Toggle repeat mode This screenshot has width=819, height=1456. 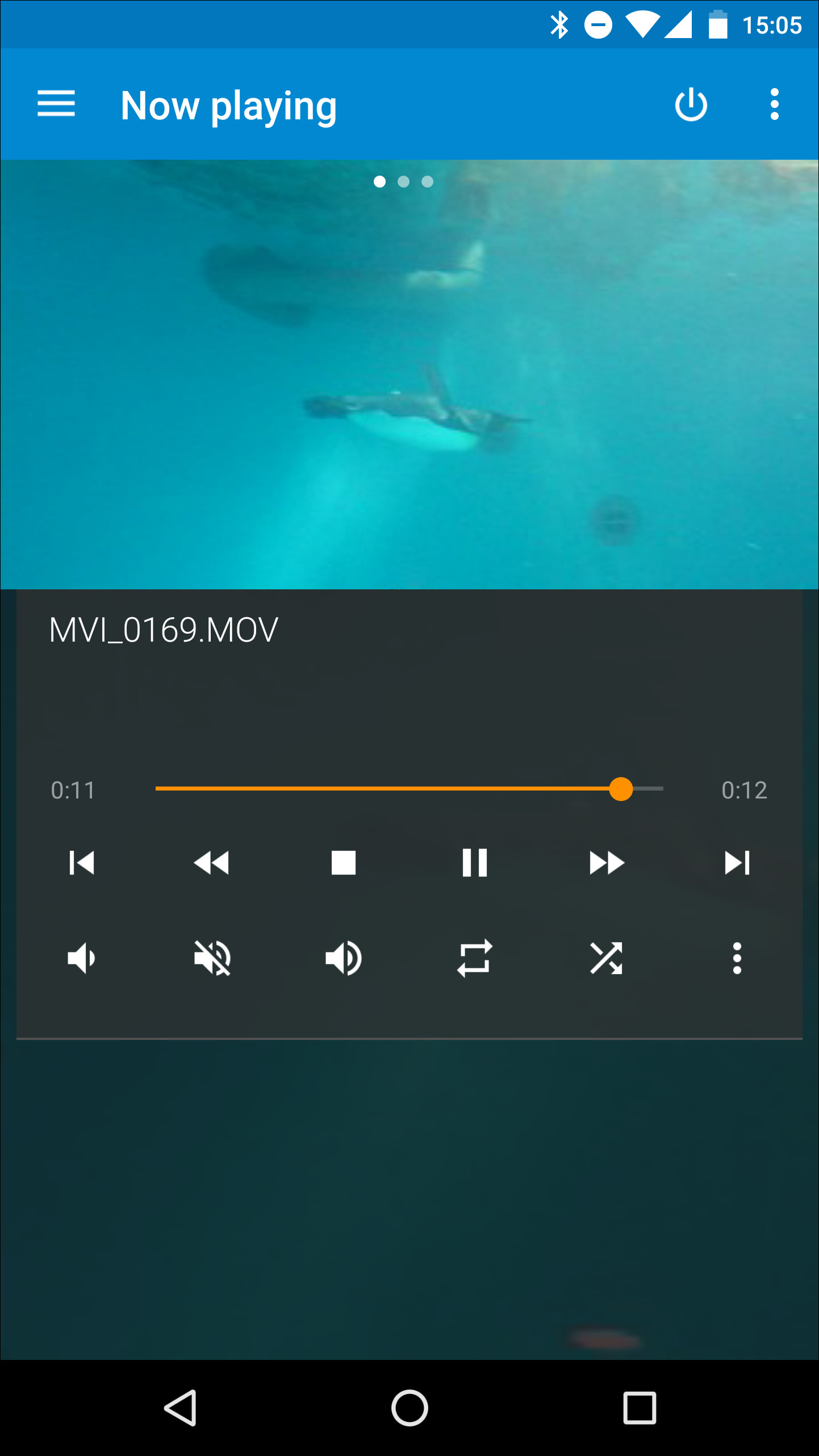(x=474, y=958)
